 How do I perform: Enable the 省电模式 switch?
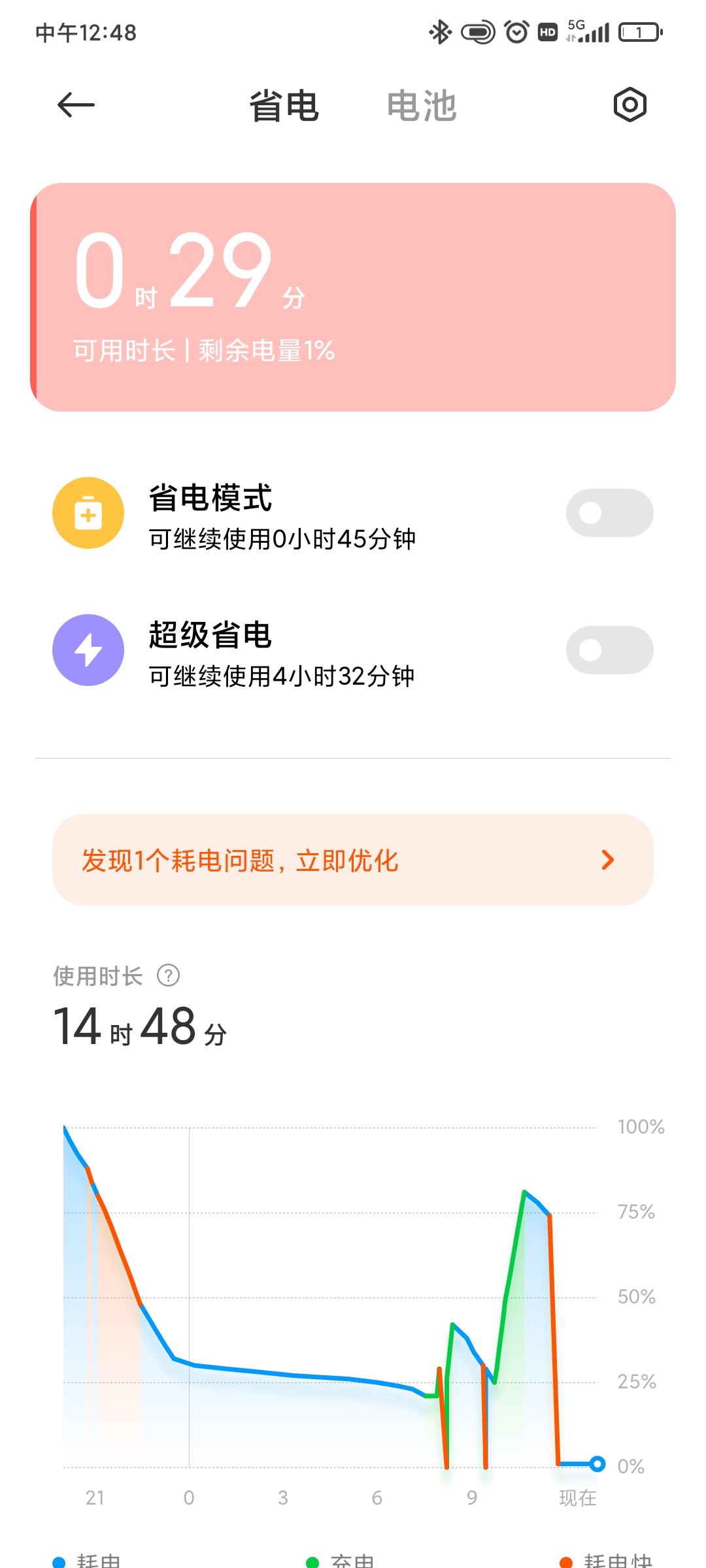coord(609,513)
